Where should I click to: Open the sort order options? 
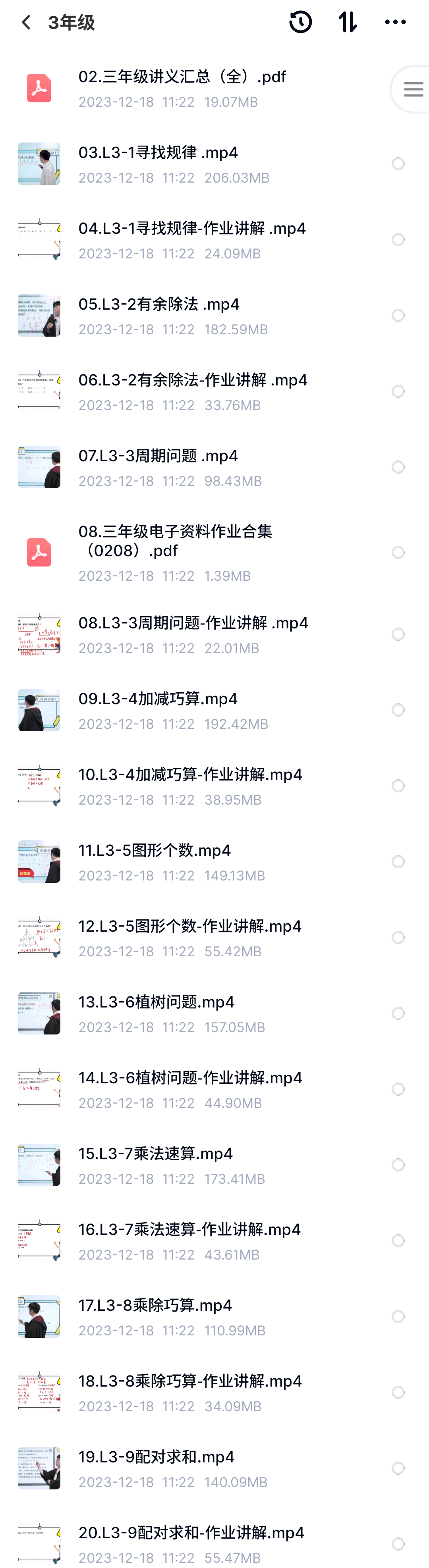[x=347, y=23]
